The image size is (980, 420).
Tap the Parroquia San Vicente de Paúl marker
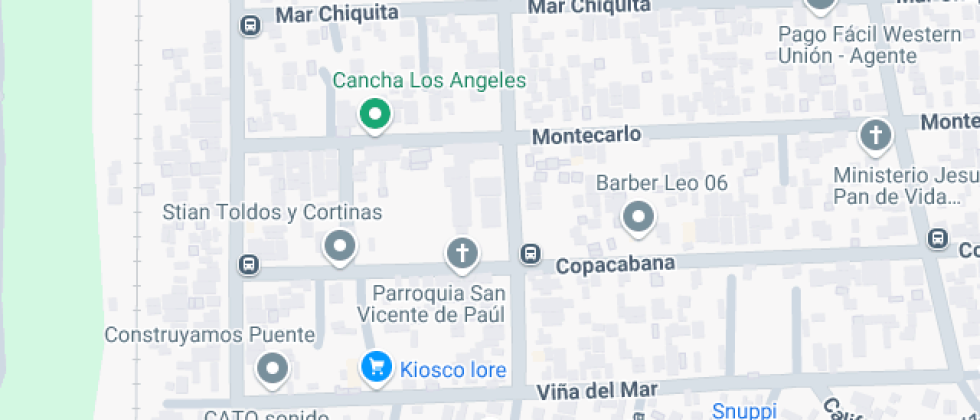[x=462, y=255]
